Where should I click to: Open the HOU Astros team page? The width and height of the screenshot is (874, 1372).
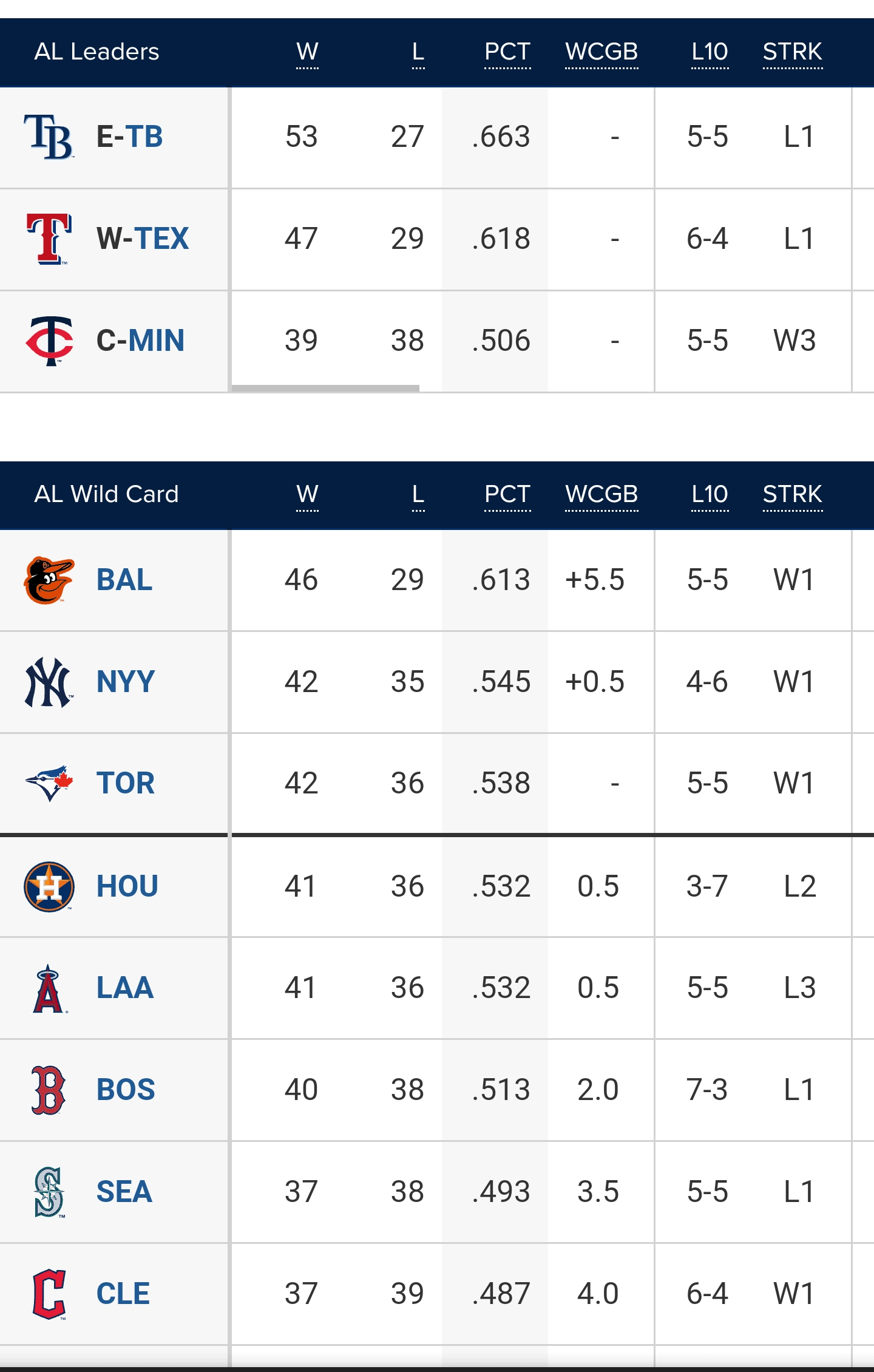coord(127,886)
